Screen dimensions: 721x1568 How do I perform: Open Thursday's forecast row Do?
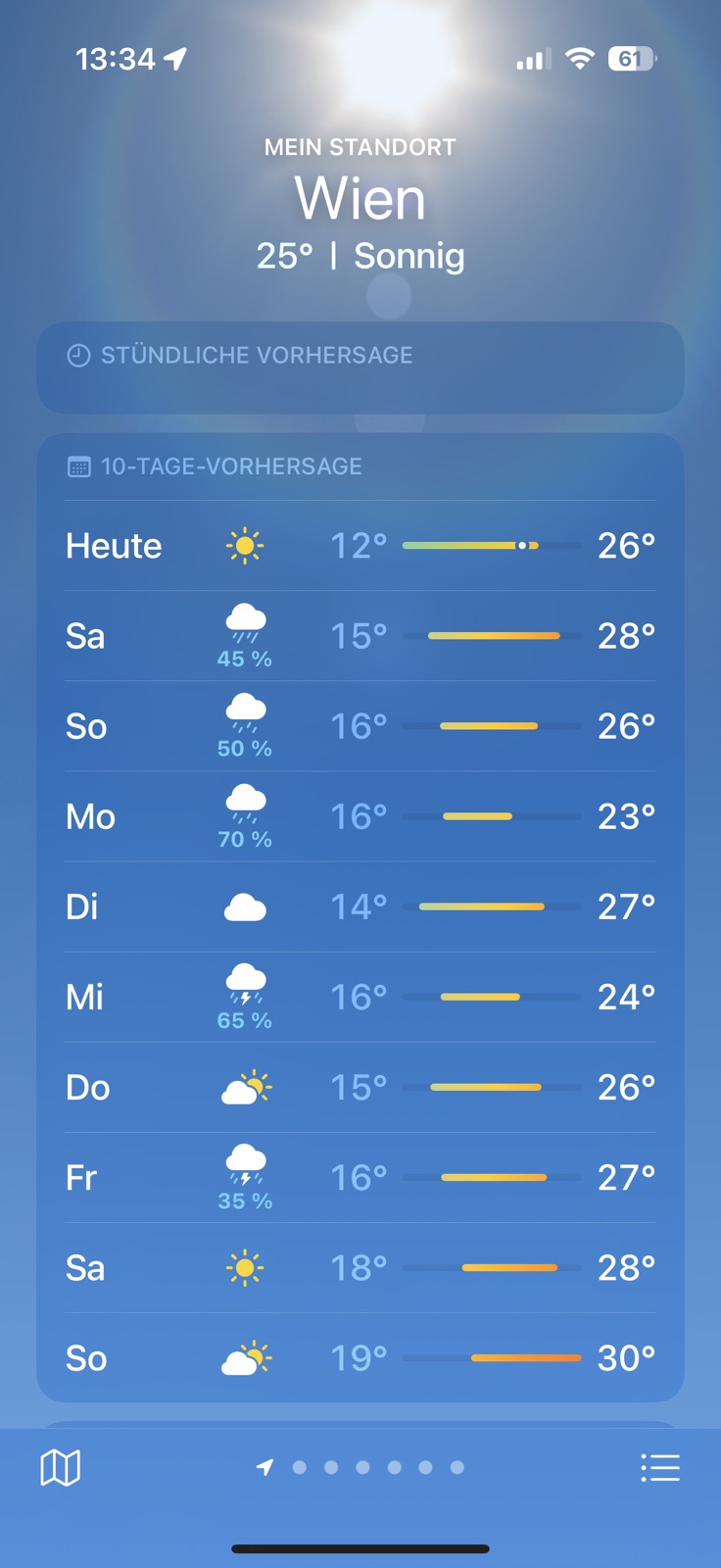coord(360,1087)
